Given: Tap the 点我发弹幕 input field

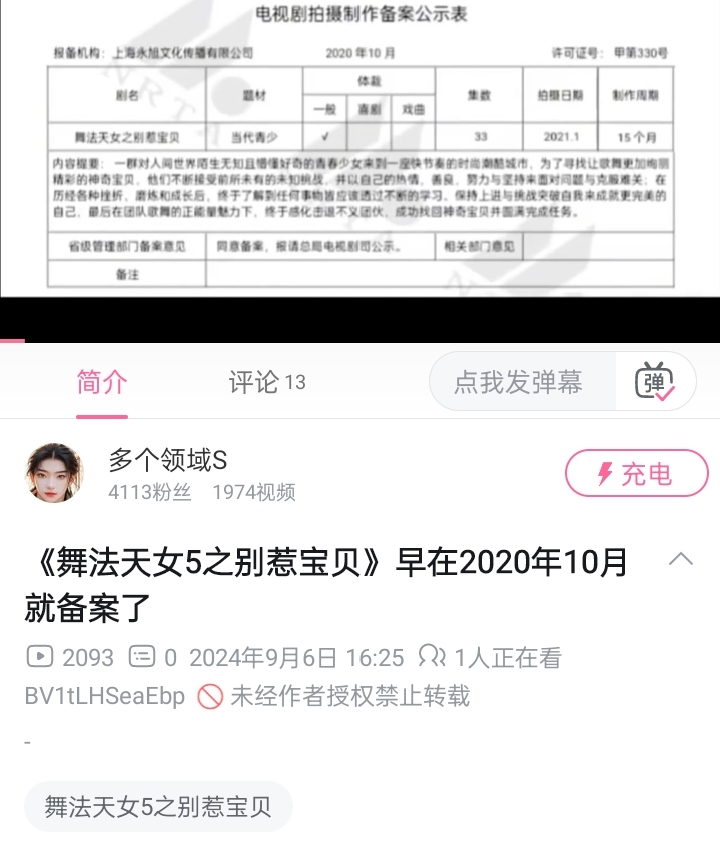Looking at the screenshot, I should pos(518,382).
